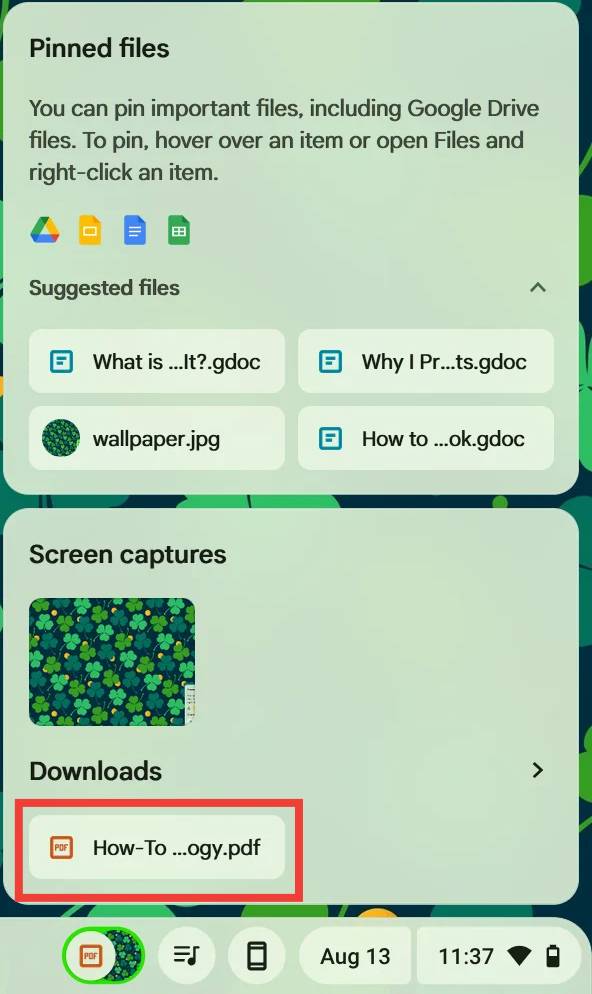Tap the holding space tray icon on shelf

103,955
